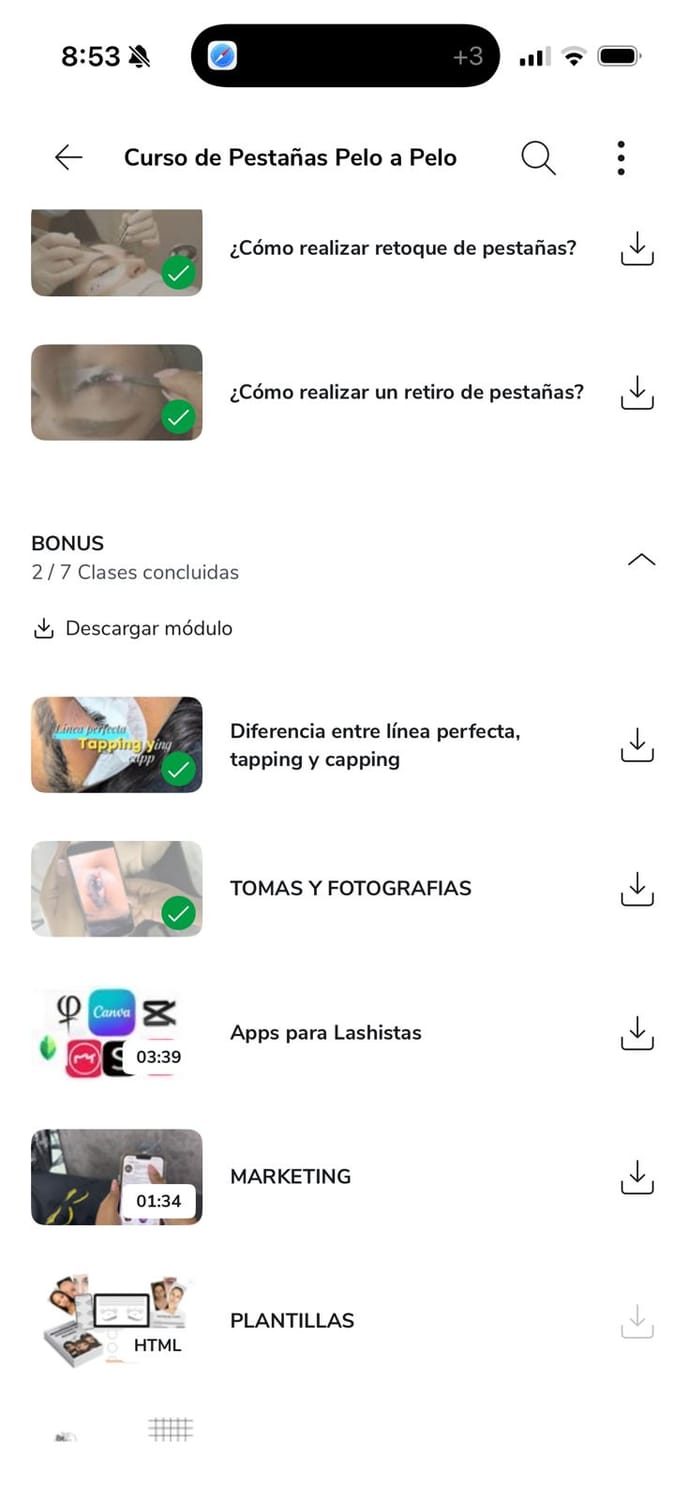Screen dimensions: 690x1500
Task: Open search in the course
Action: point(538,157)
